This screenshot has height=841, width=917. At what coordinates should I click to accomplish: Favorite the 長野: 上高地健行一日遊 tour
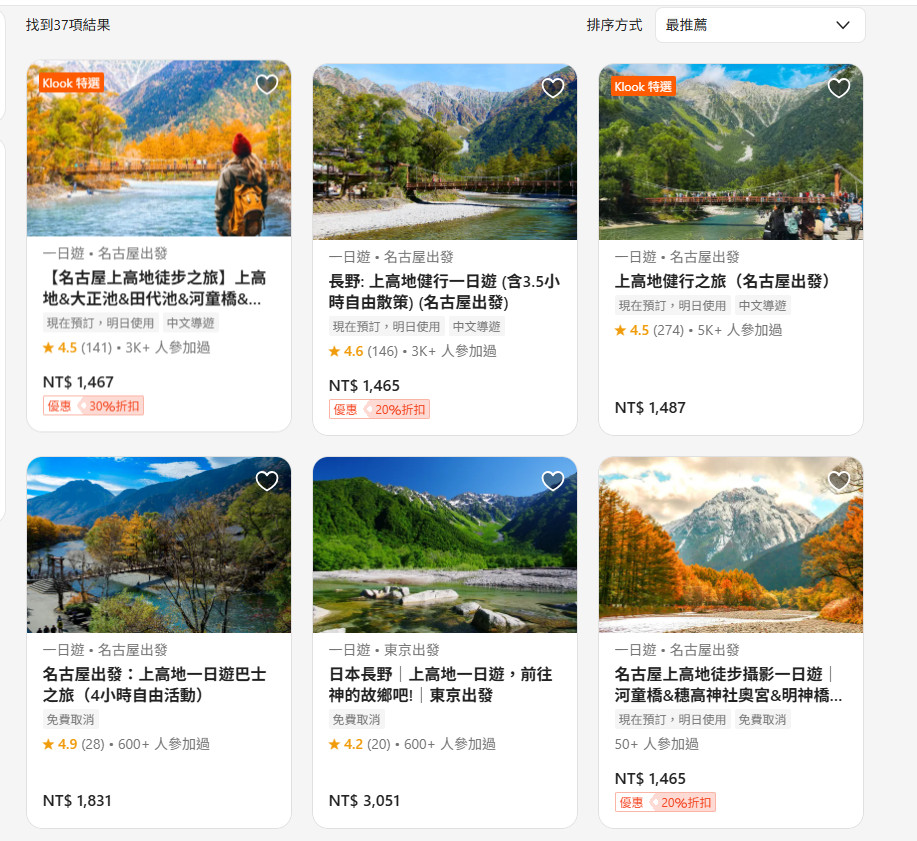pos(553,88)
